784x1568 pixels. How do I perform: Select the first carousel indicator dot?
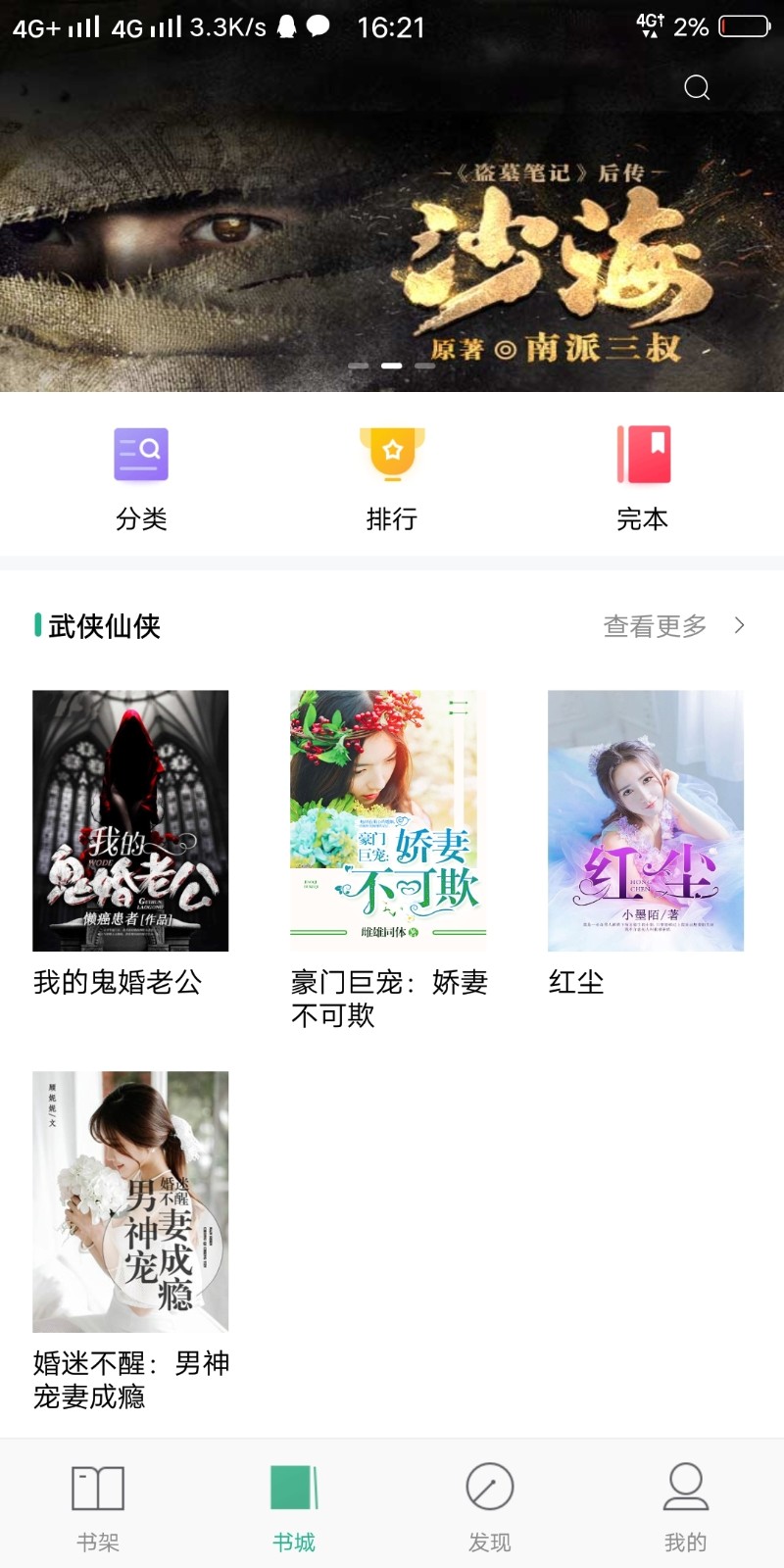click(359, 365)
